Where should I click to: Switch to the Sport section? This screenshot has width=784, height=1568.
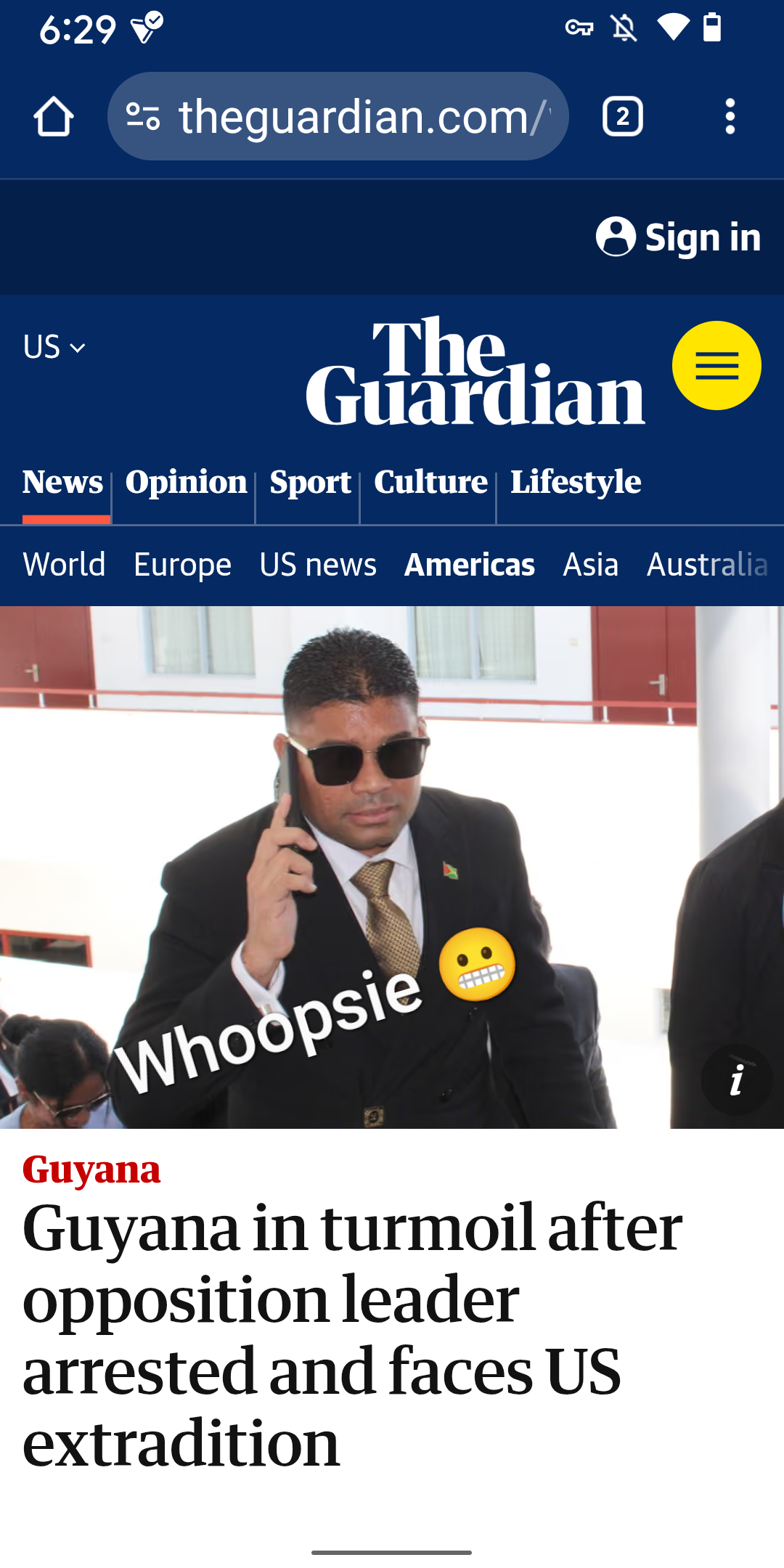pyautogui.click(x=310, y=483)
